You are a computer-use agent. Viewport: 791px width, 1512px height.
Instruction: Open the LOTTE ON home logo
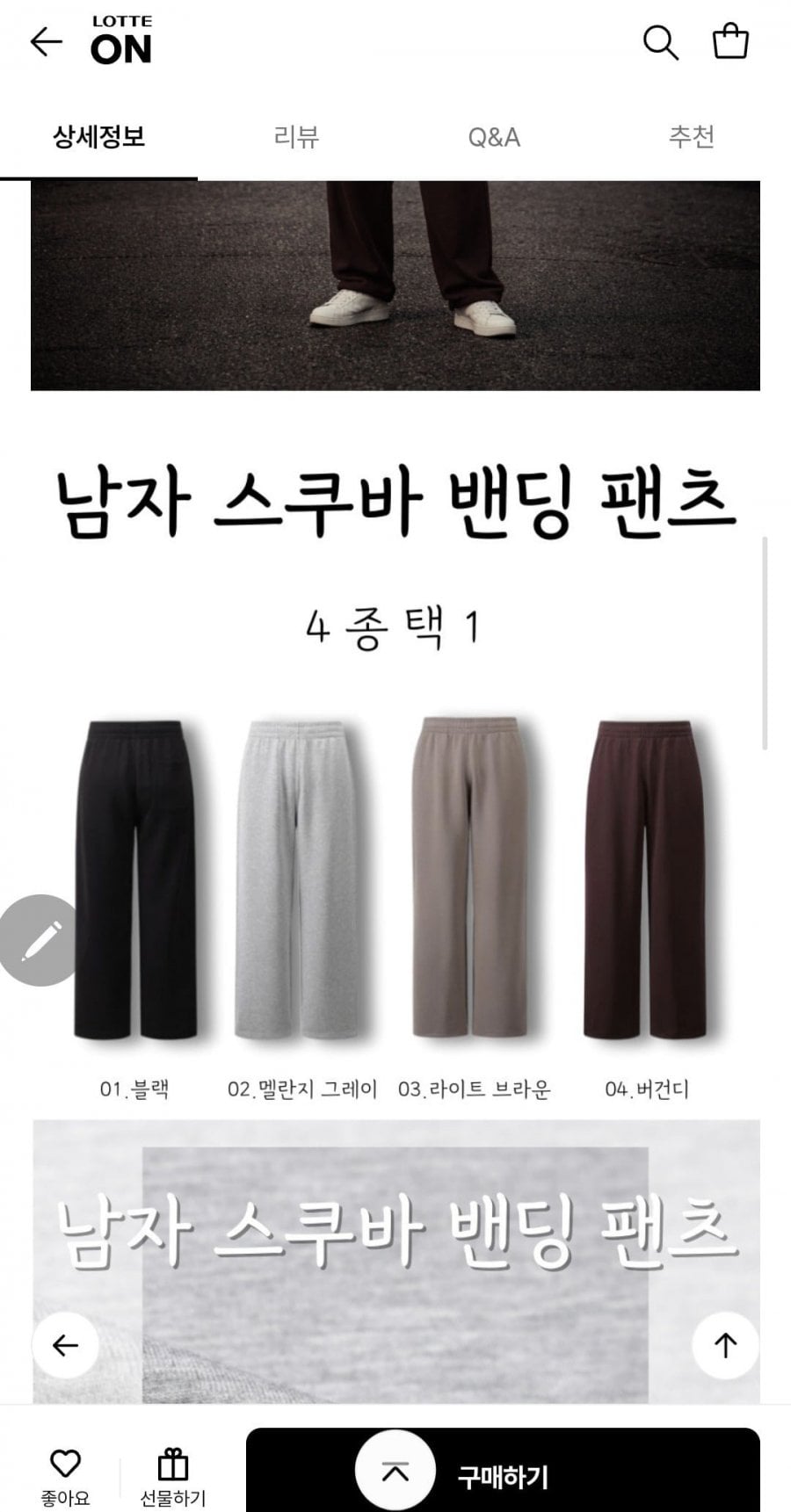[x=121, y=41]
